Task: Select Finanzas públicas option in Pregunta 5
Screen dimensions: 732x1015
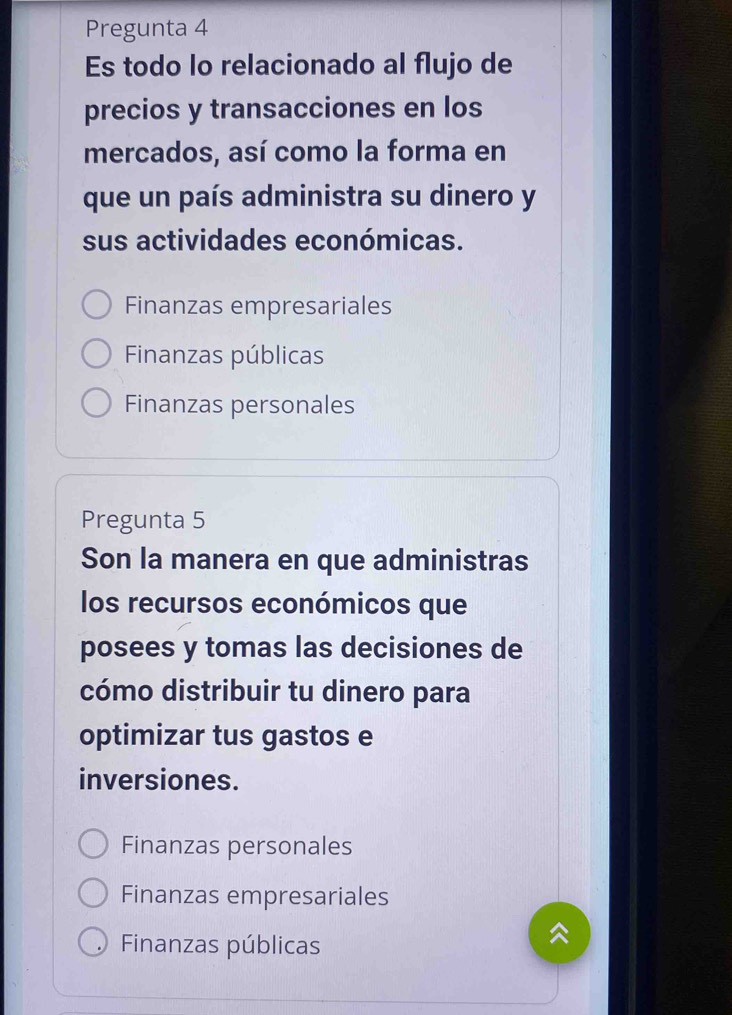Action: click(92, 943)
